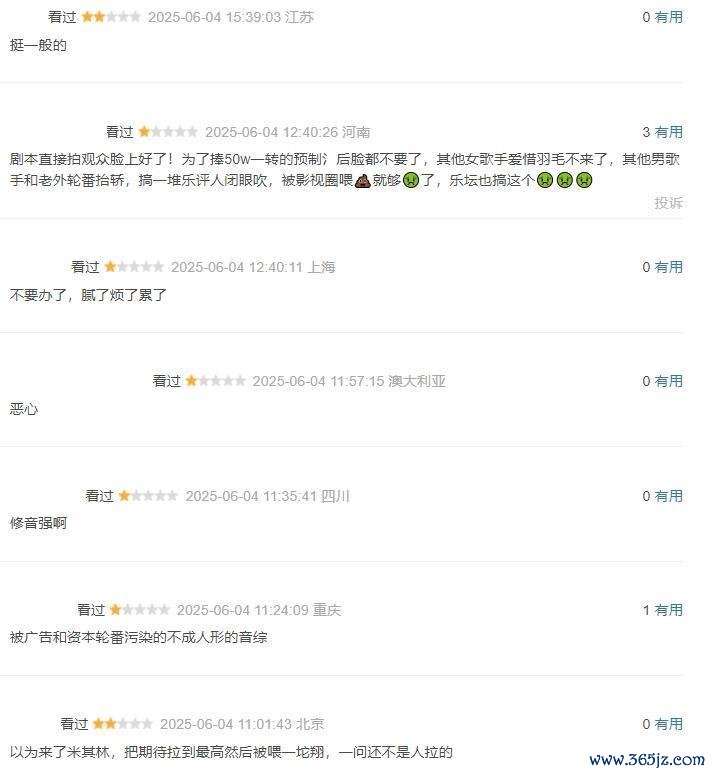Viewport: 712px width, 775px height.
Task: Mark the 北京 comment as 有用
Action: [x=668, y=724]
